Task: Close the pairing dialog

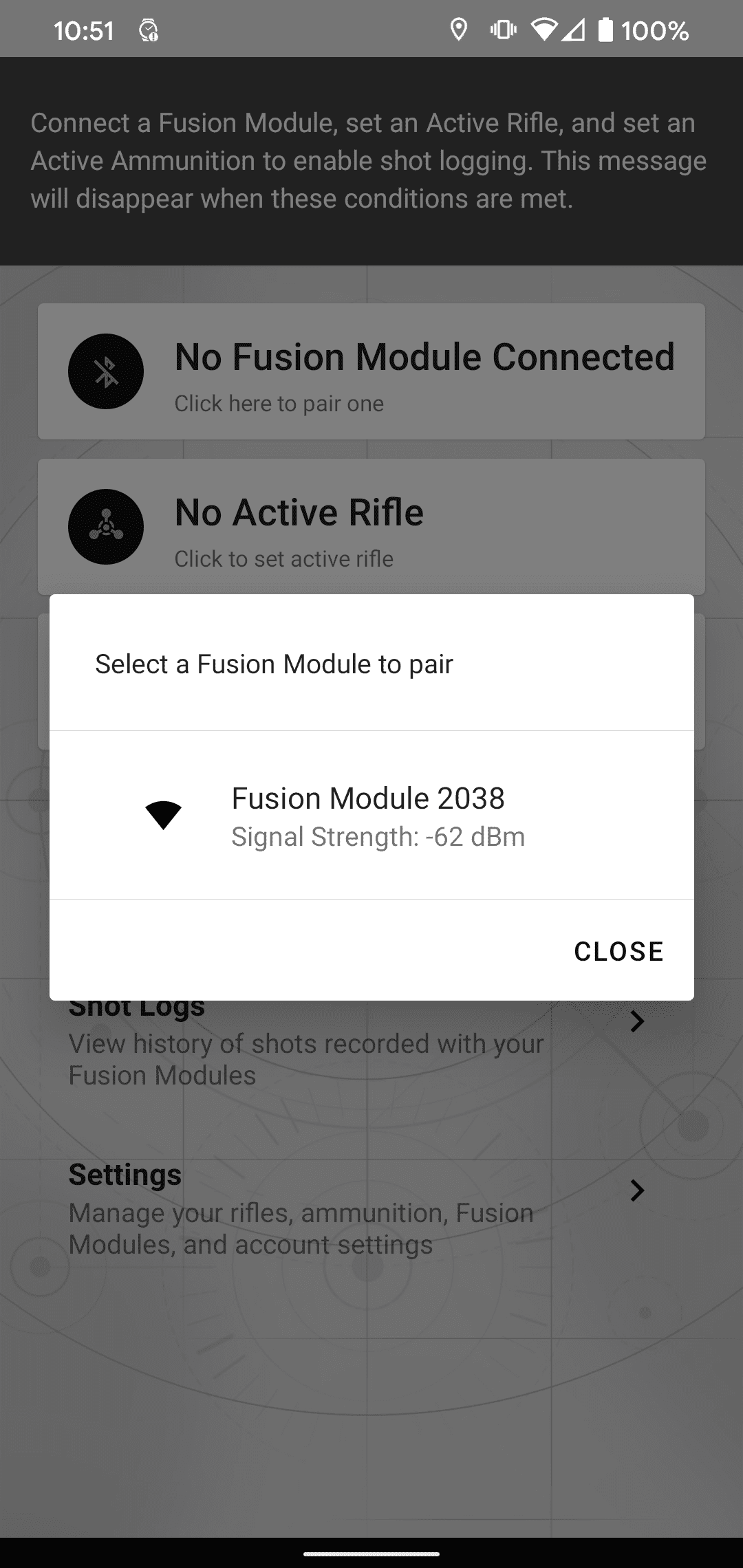Action: (618, 952)
